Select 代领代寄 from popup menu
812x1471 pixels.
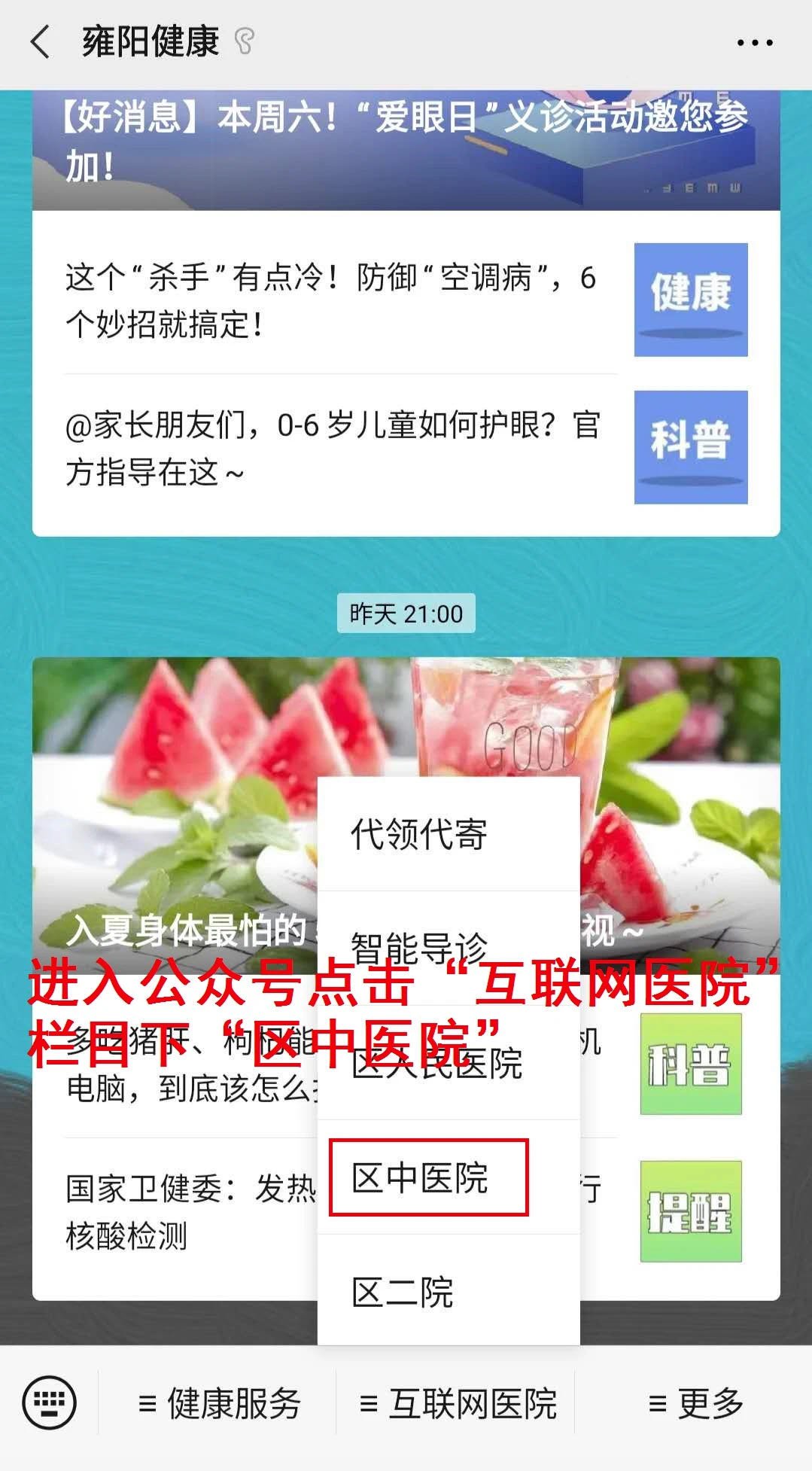click(449, 834)
